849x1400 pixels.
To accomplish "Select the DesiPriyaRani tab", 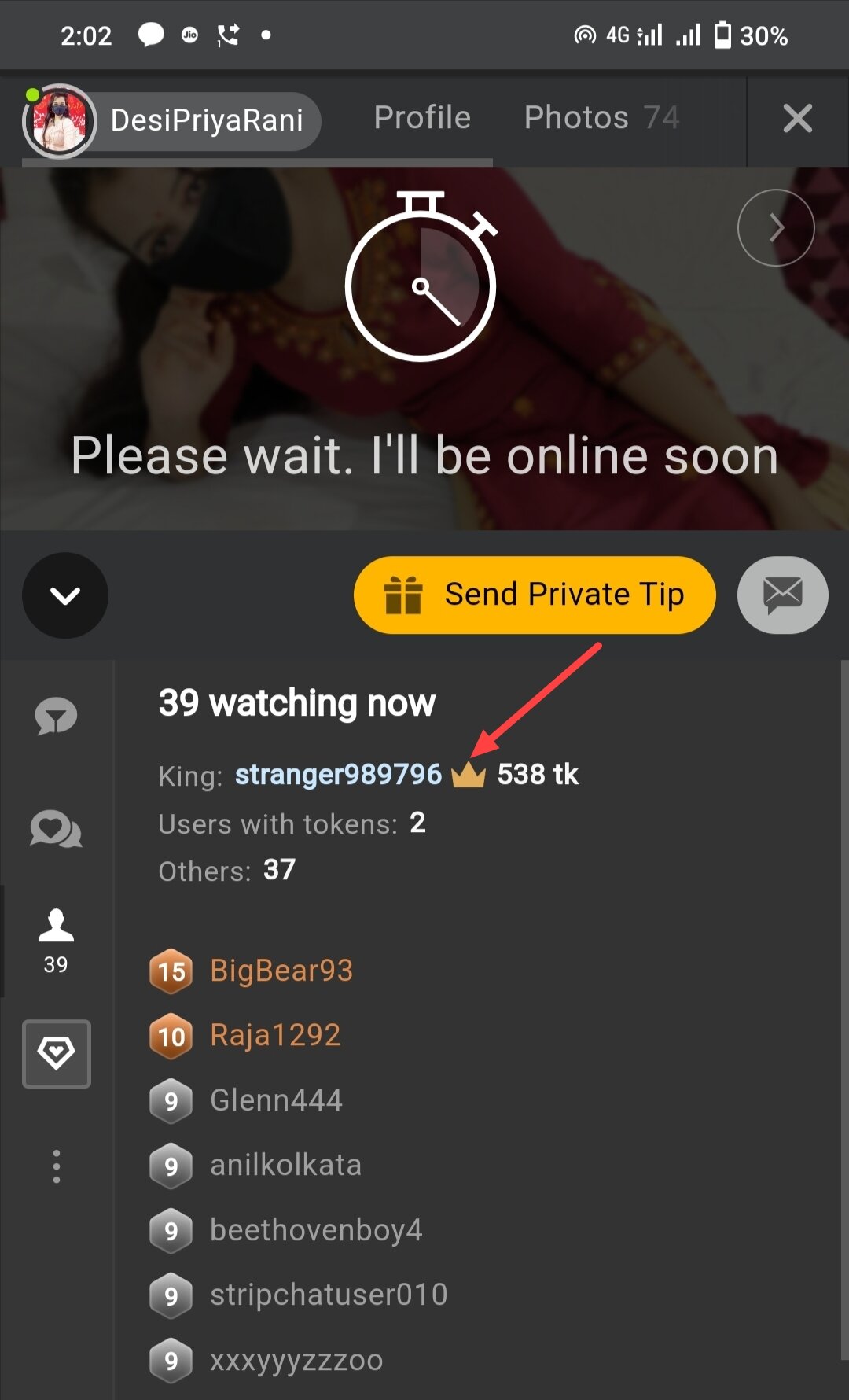I will click(172, 121).
